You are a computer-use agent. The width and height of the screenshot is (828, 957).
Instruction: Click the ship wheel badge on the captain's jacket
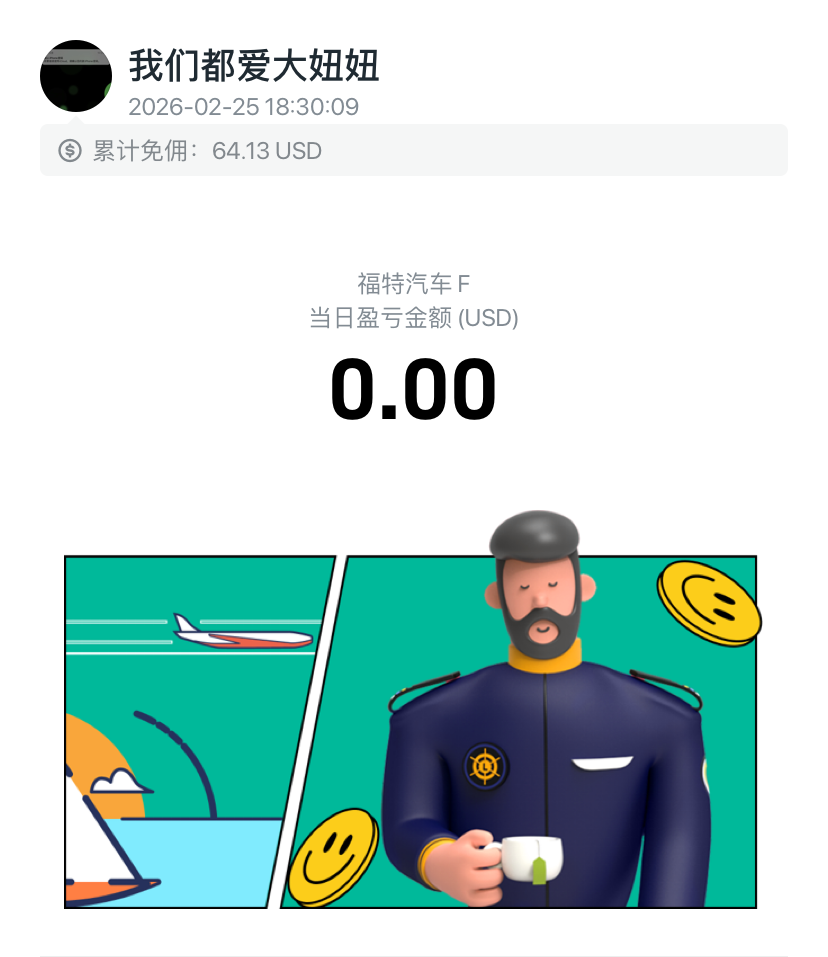pos(485,768)
